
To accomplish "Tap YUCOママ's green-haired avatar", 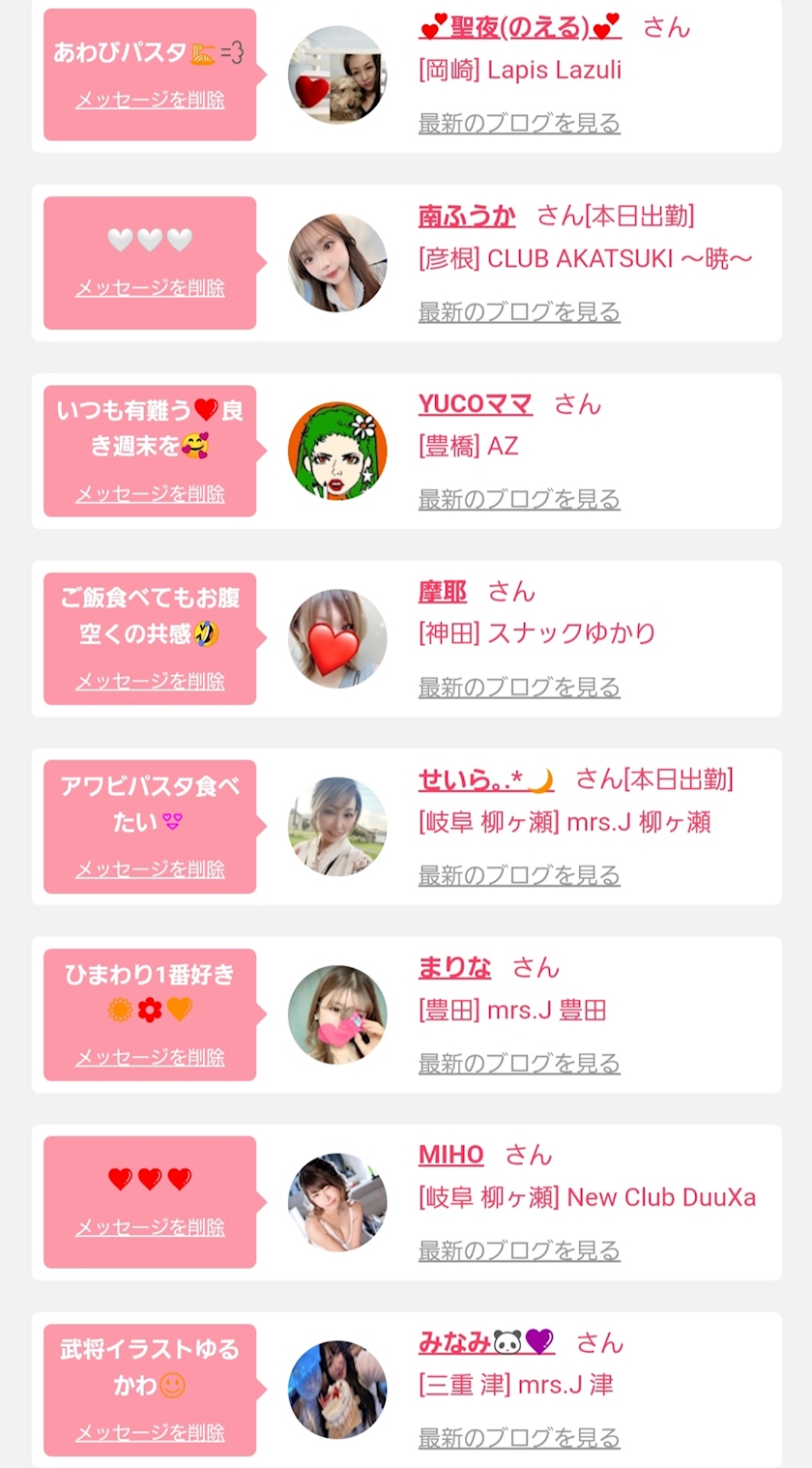I will tap(337, 452).
